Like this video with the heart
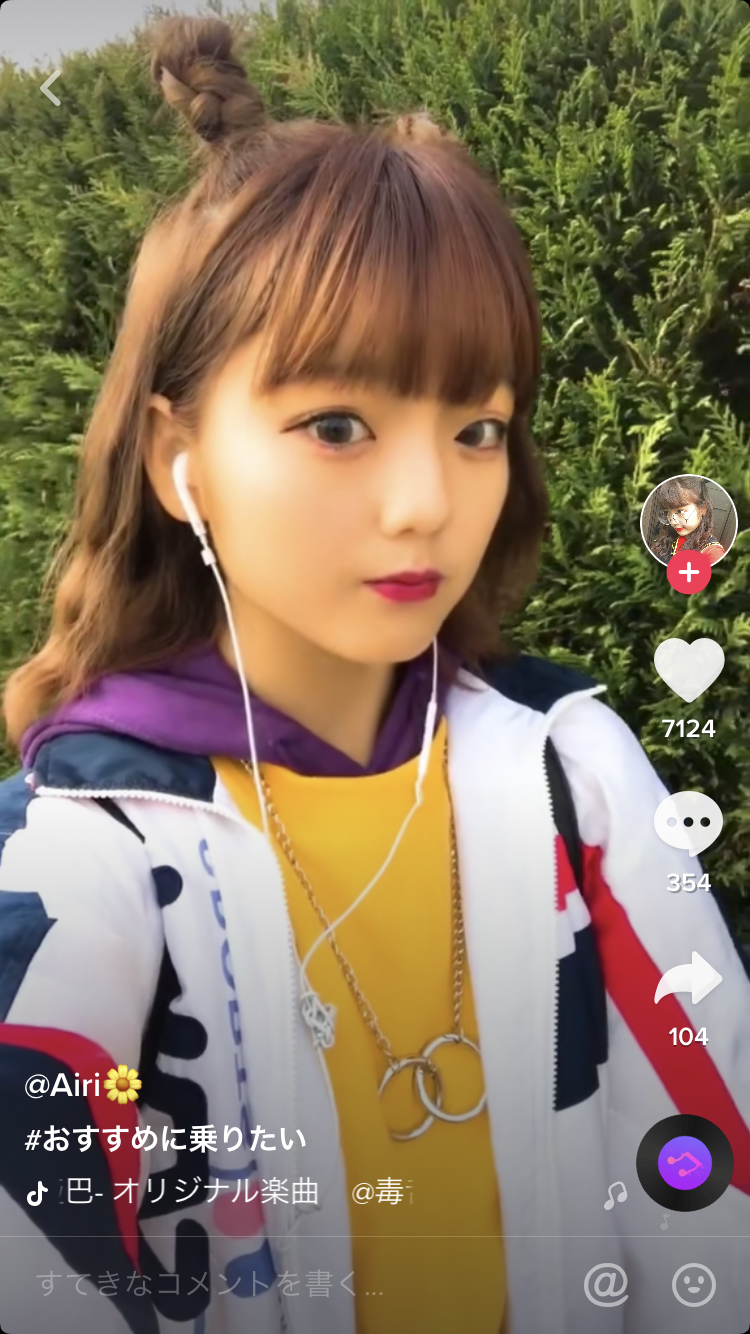This screenshot has width=750, height=1334. [x=689, y=670]
